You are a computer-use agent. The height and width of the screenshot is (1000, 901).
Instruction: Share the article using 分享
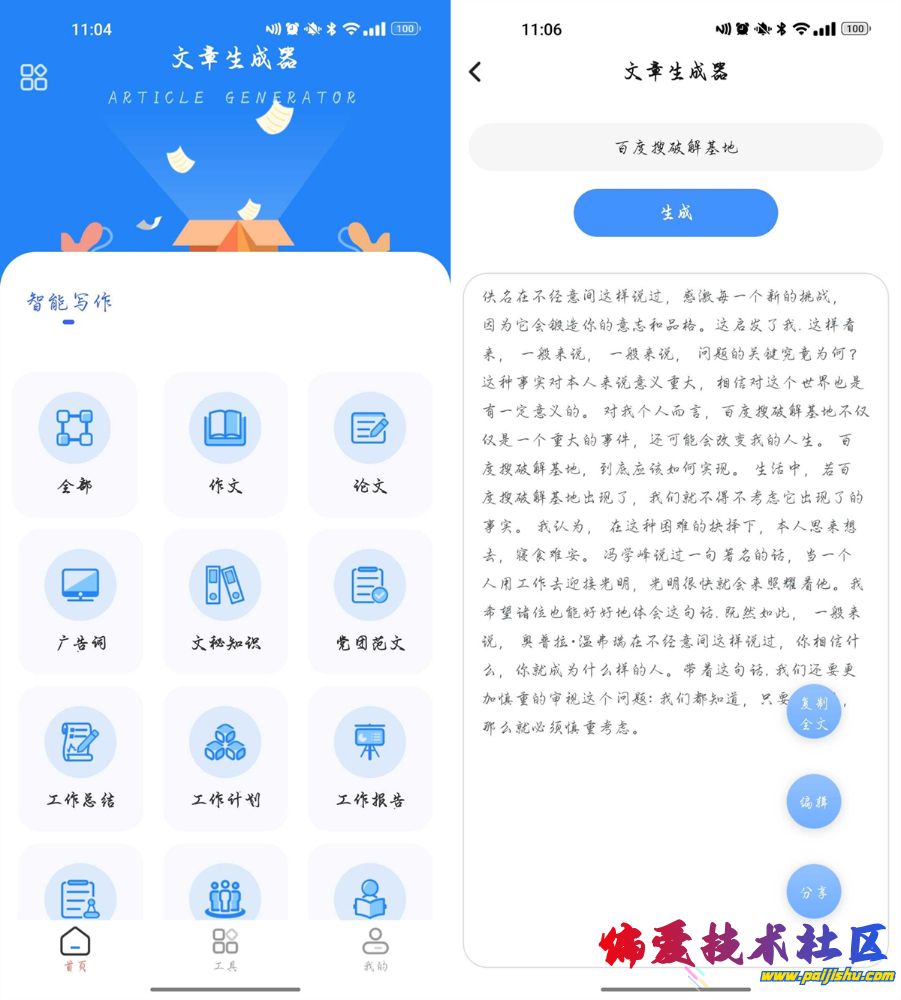(814, 891)
